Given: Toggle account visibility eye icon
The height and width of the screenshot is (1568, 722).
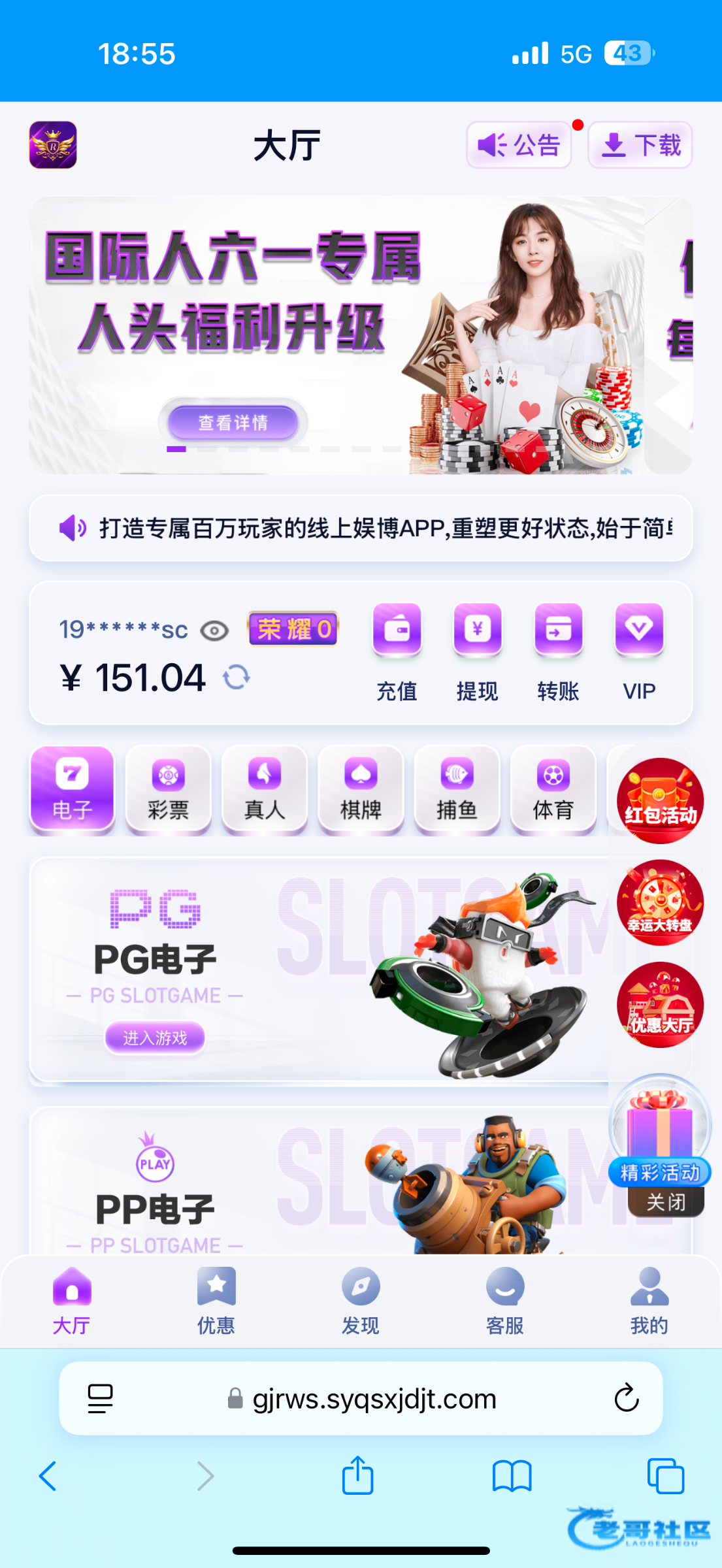Looking at the screenshot, I should pyautogui.click(x=214, y=631).
